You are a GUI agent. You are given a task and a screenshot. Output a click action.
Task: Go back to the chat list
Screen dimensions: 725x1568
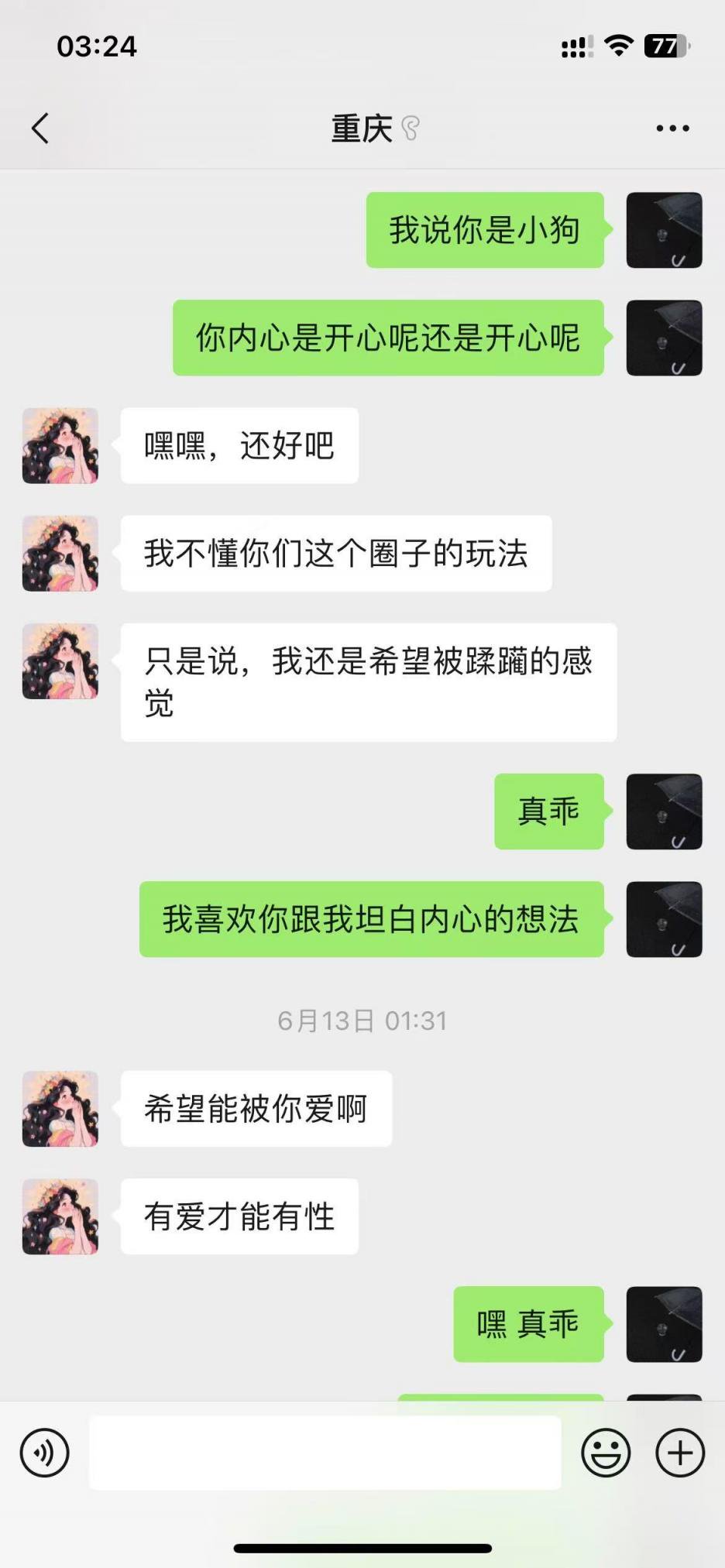[40, 129]
